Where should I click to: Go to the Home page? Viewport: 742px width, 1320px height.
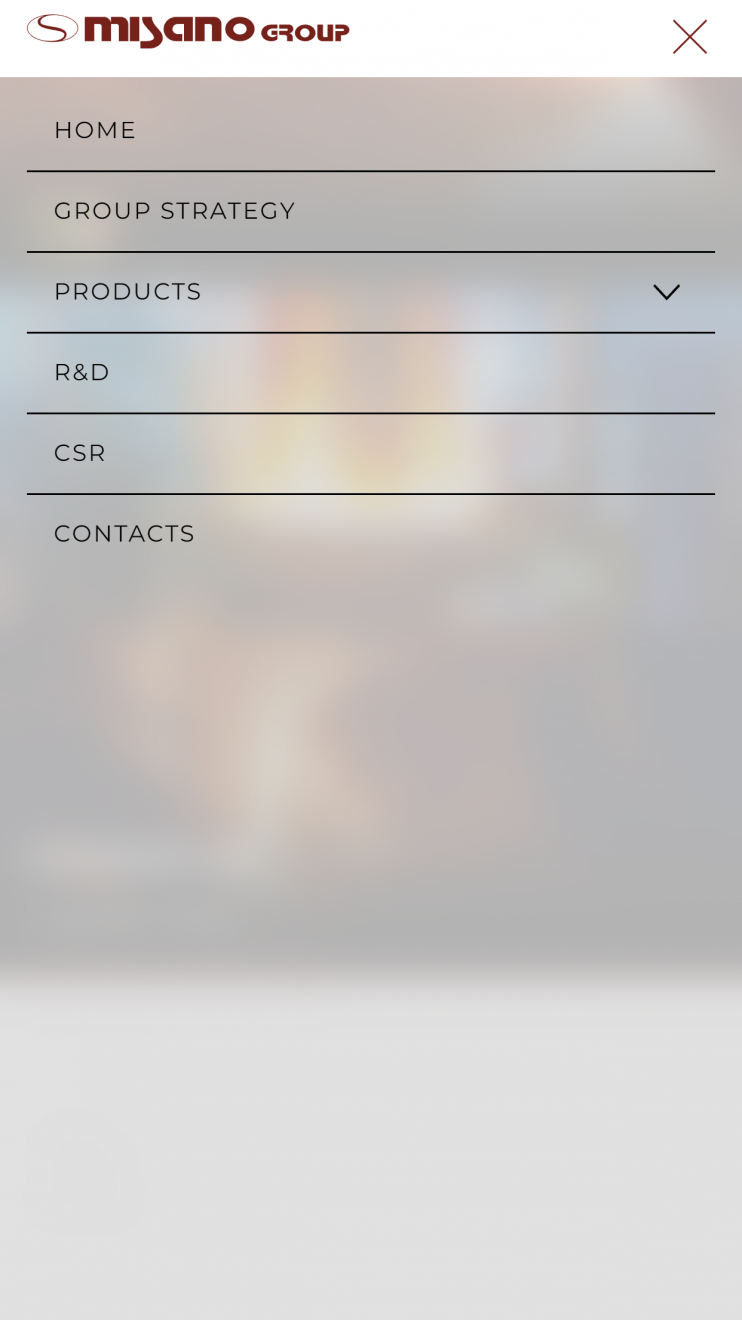(x=95, y=130)
